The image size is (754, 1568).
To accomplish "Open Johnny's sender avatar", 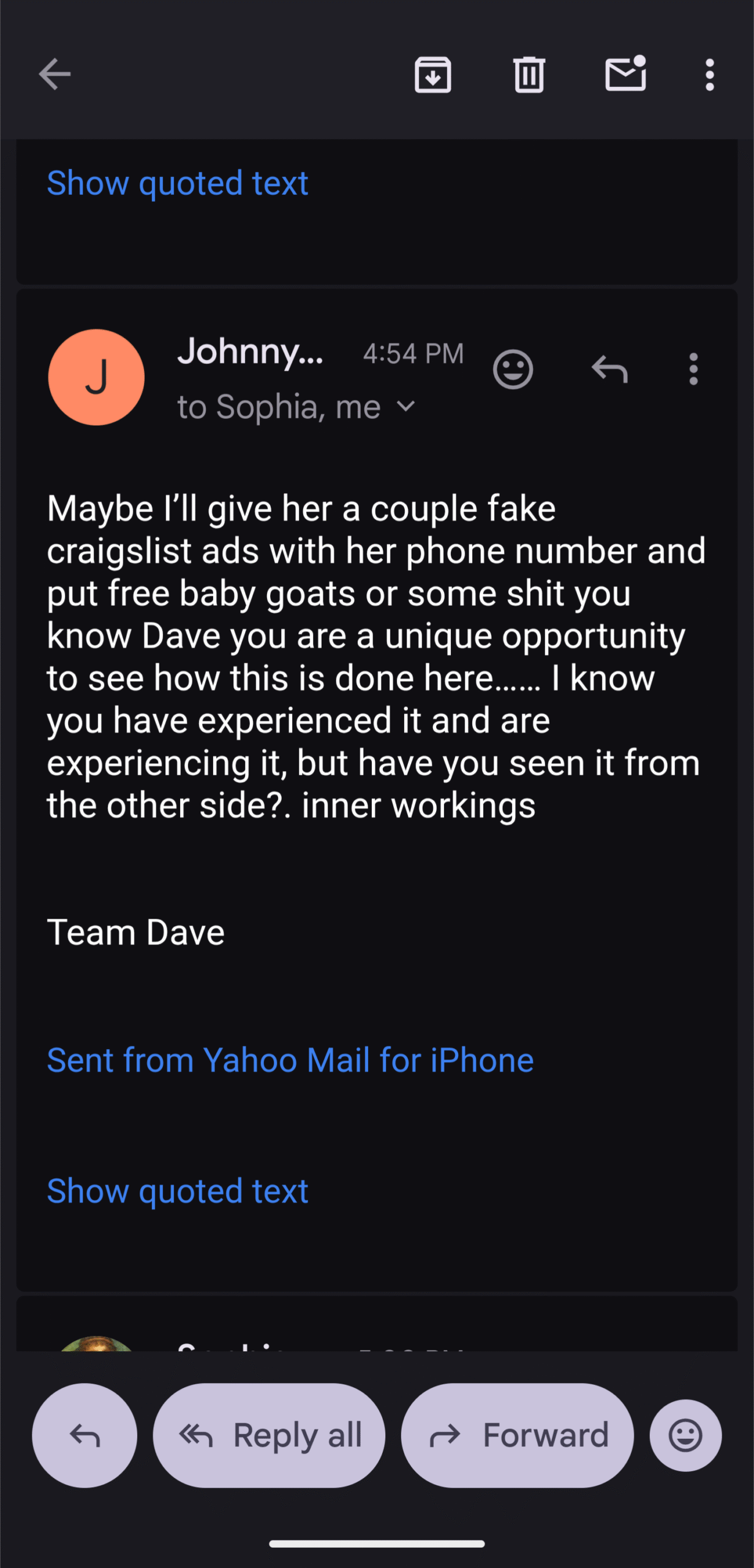I will 96,377.
